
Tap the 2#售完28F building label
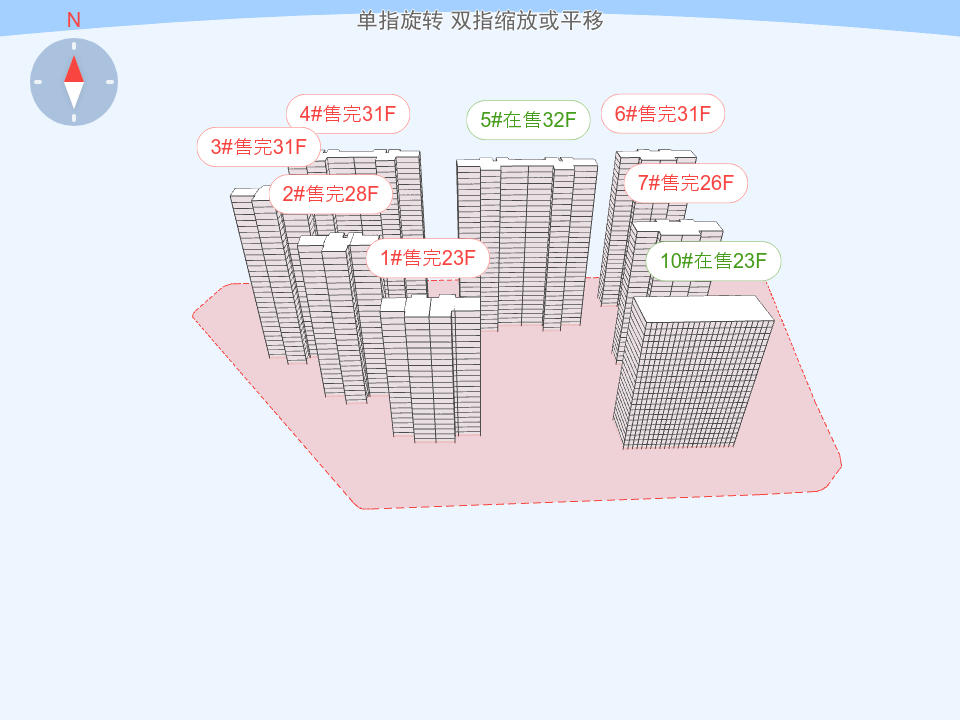tap(331, 194)
